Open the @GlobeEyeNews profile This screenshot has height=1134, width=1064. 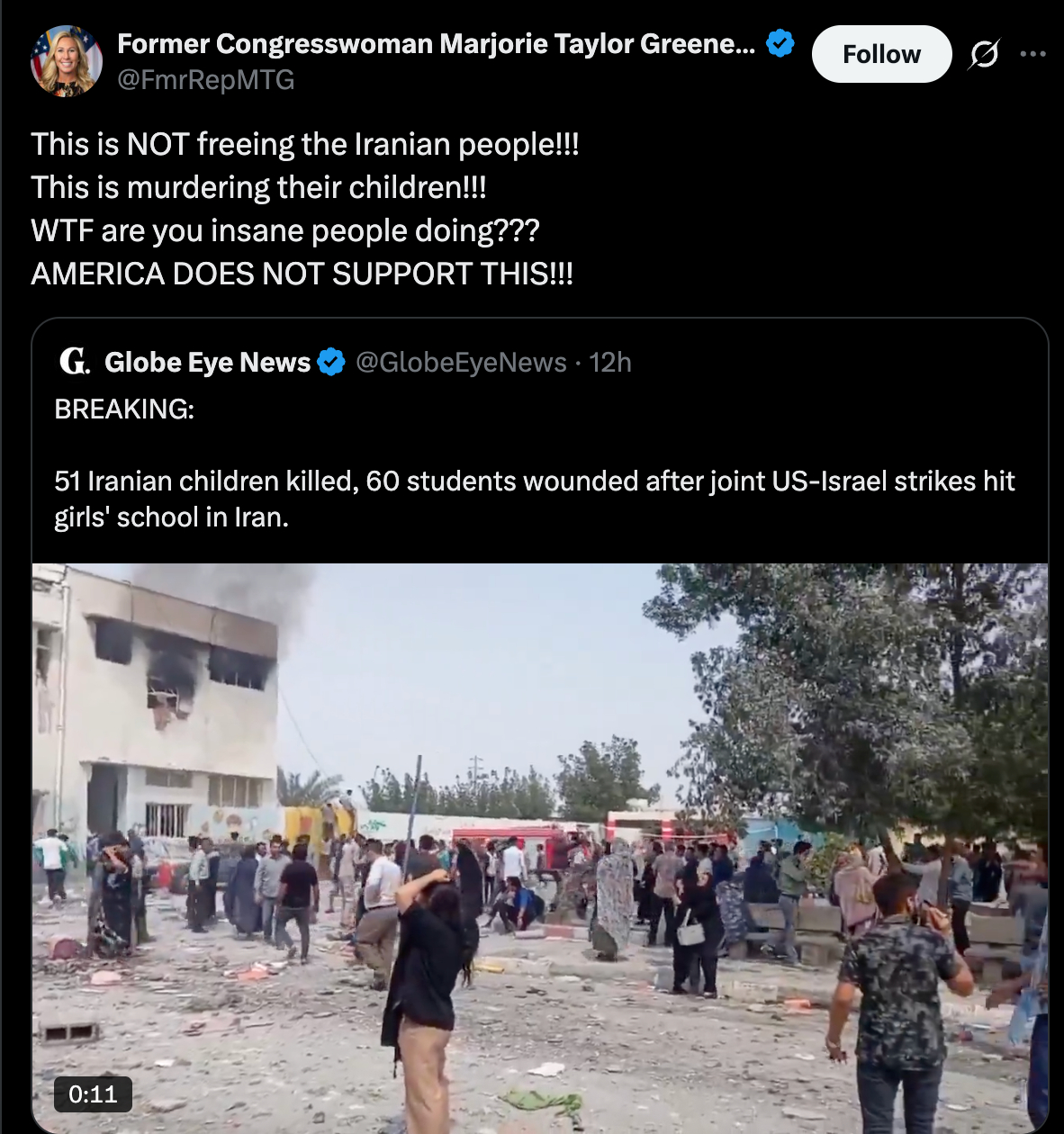click(461, 363)
